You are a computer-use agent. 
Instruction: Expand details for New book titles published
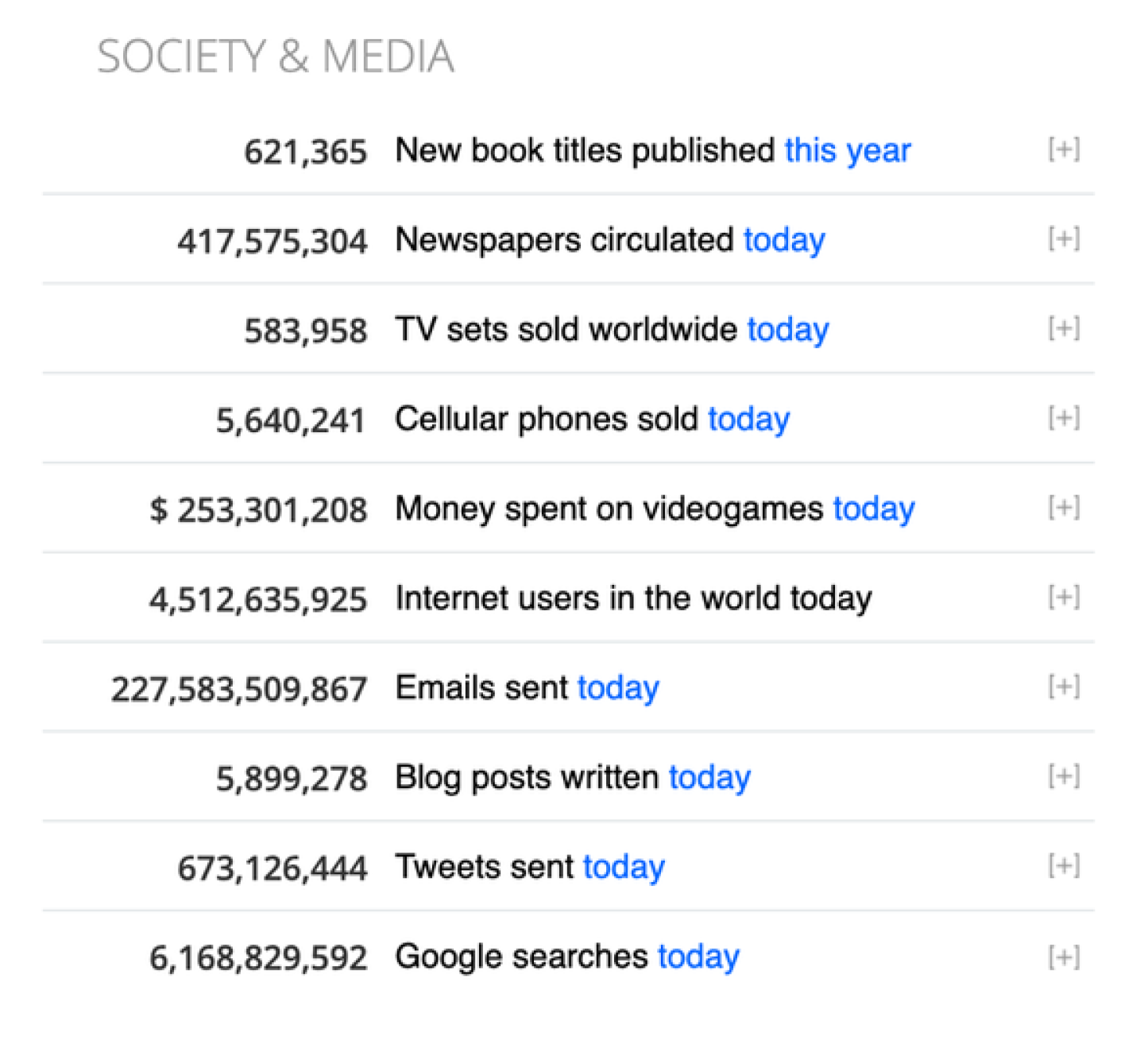click(x=1064, y=149)
